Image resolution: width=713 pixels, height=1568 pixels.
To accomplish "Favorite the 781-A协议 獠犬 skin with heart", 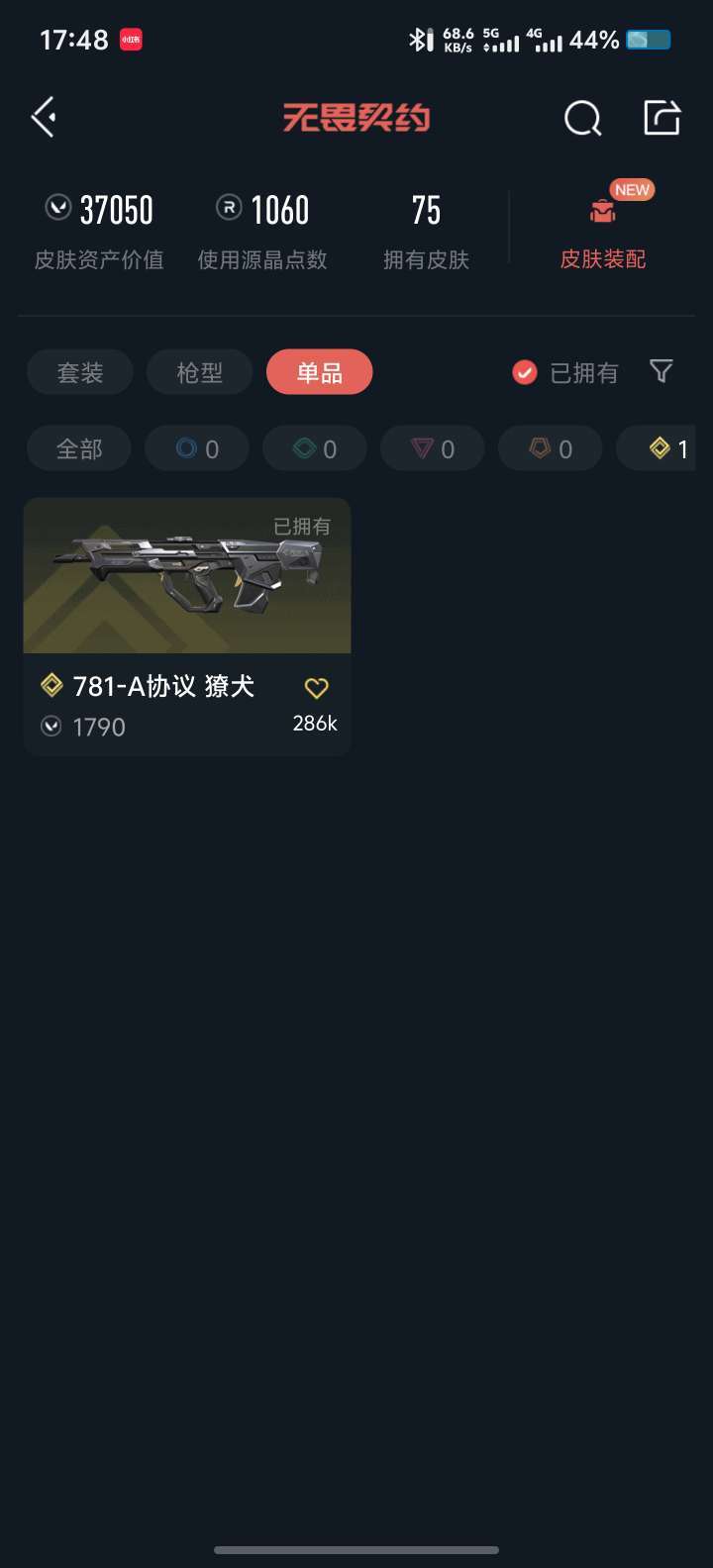I will 316,688.
